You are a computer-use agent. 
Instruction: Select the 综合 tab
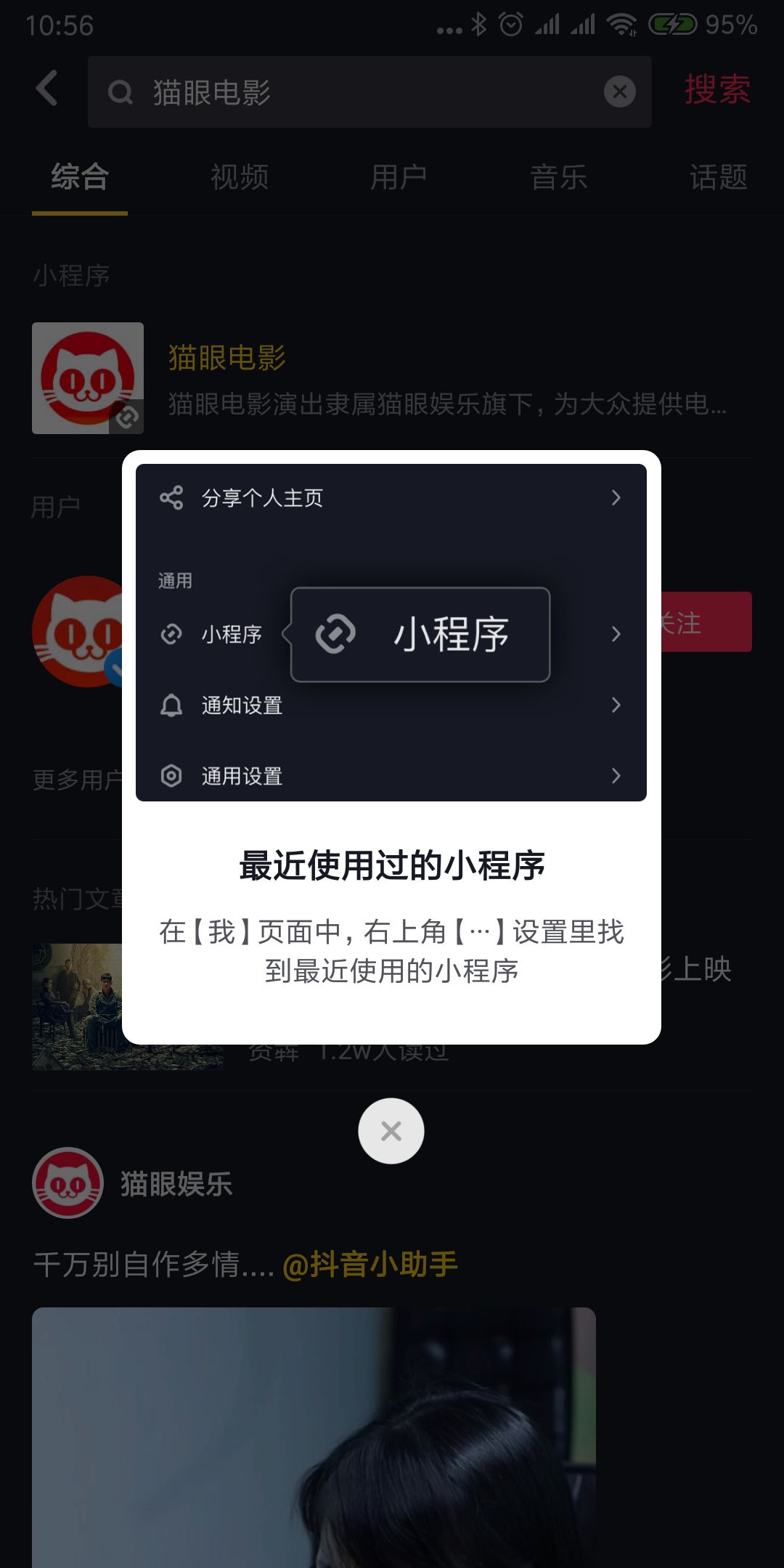(x=80, y=177)
